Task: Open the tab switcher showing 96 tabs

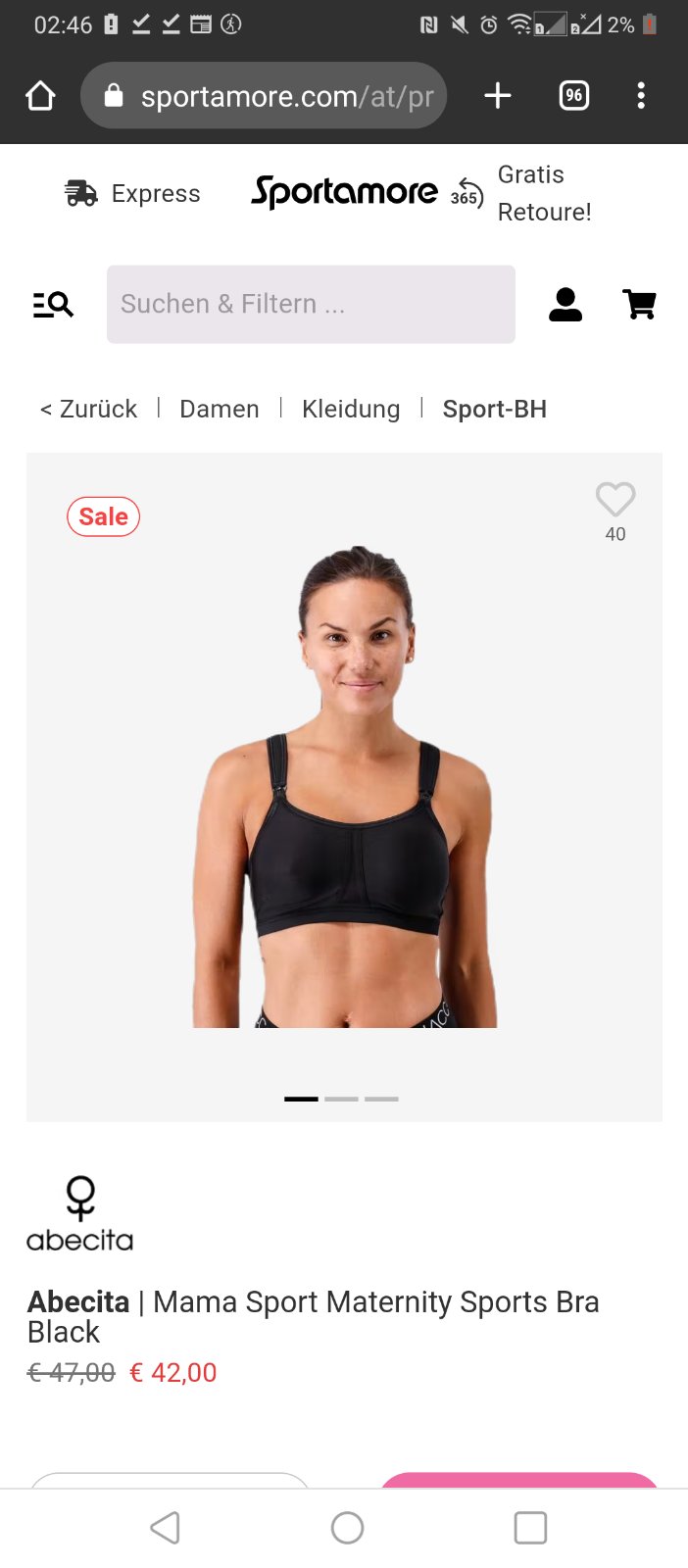Action: pyautogui.click(x=573, y=96)
